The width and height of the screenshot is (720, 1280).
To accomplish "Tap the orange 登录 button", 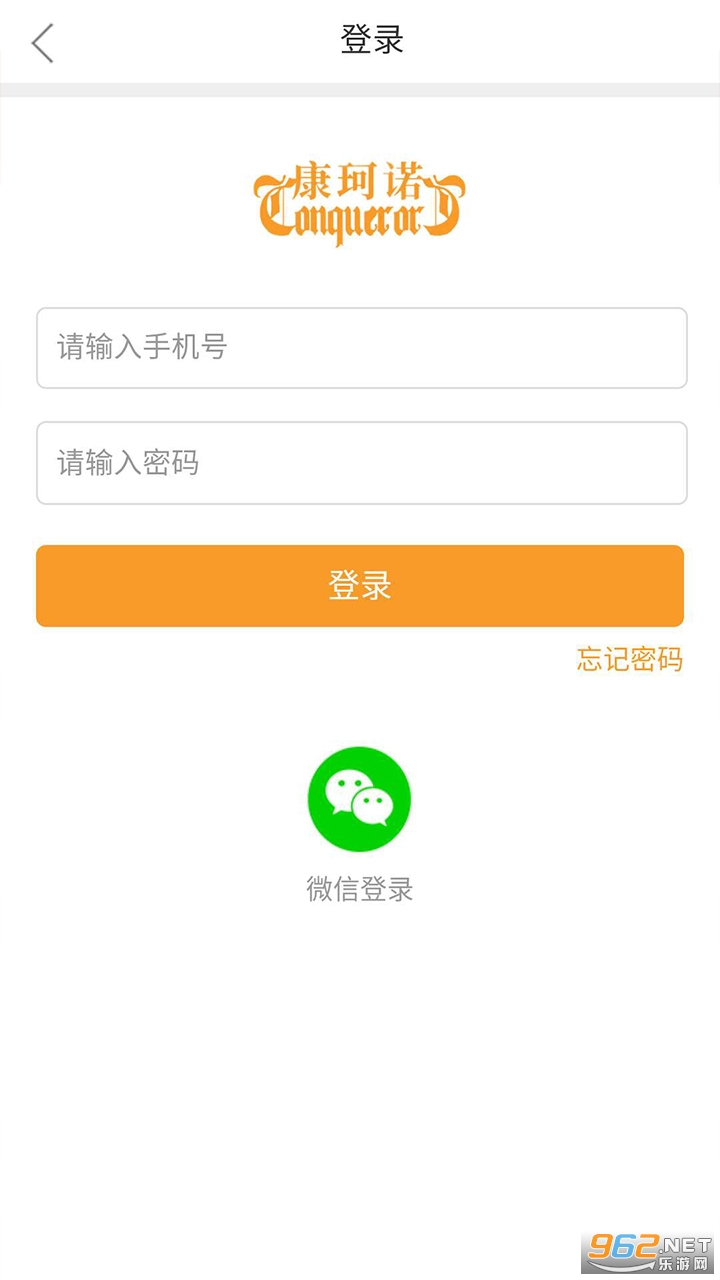I will [360, 586].
